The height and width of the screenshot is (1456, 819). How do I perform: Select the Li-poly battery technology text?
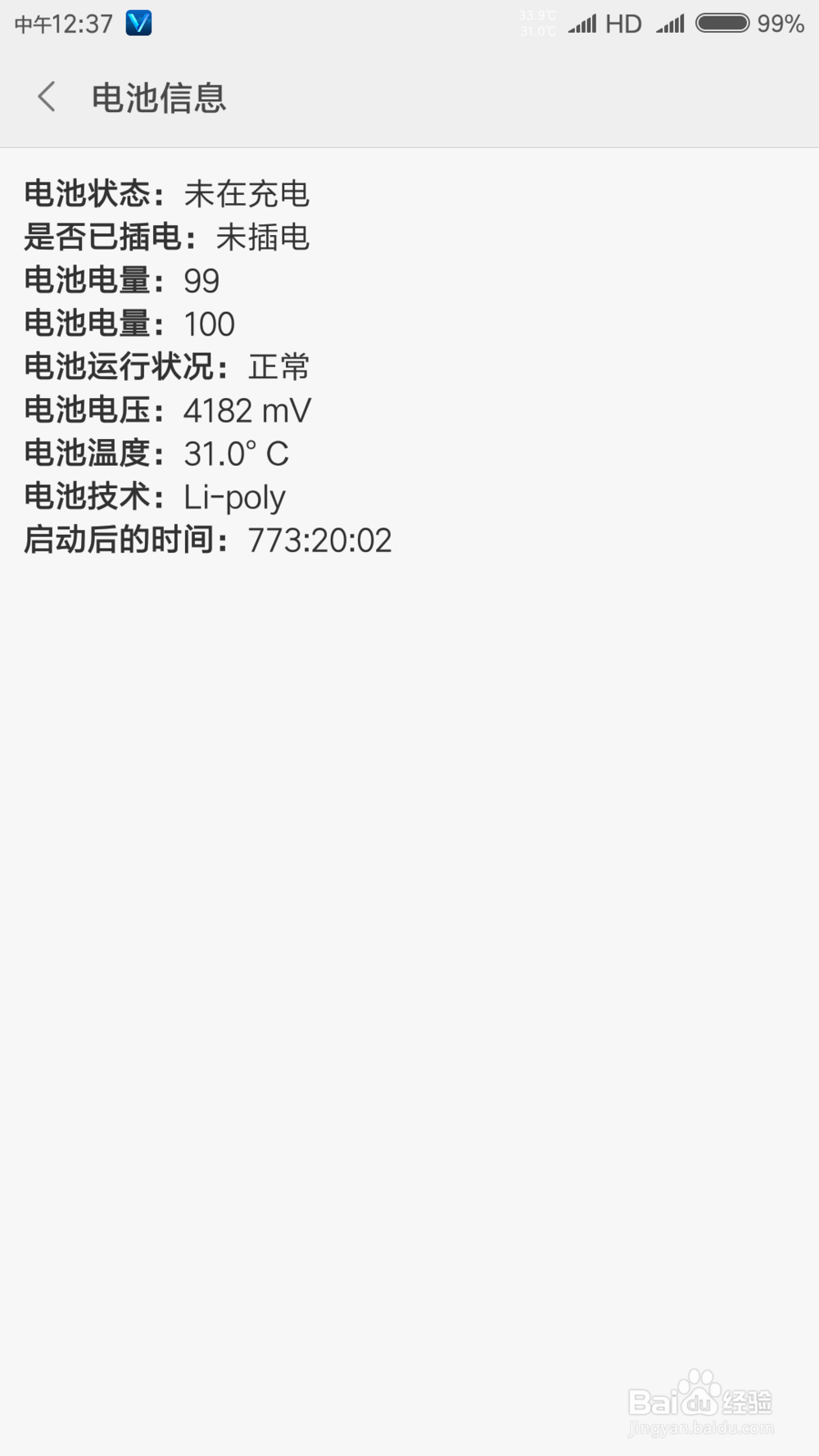tap(233, 497)
